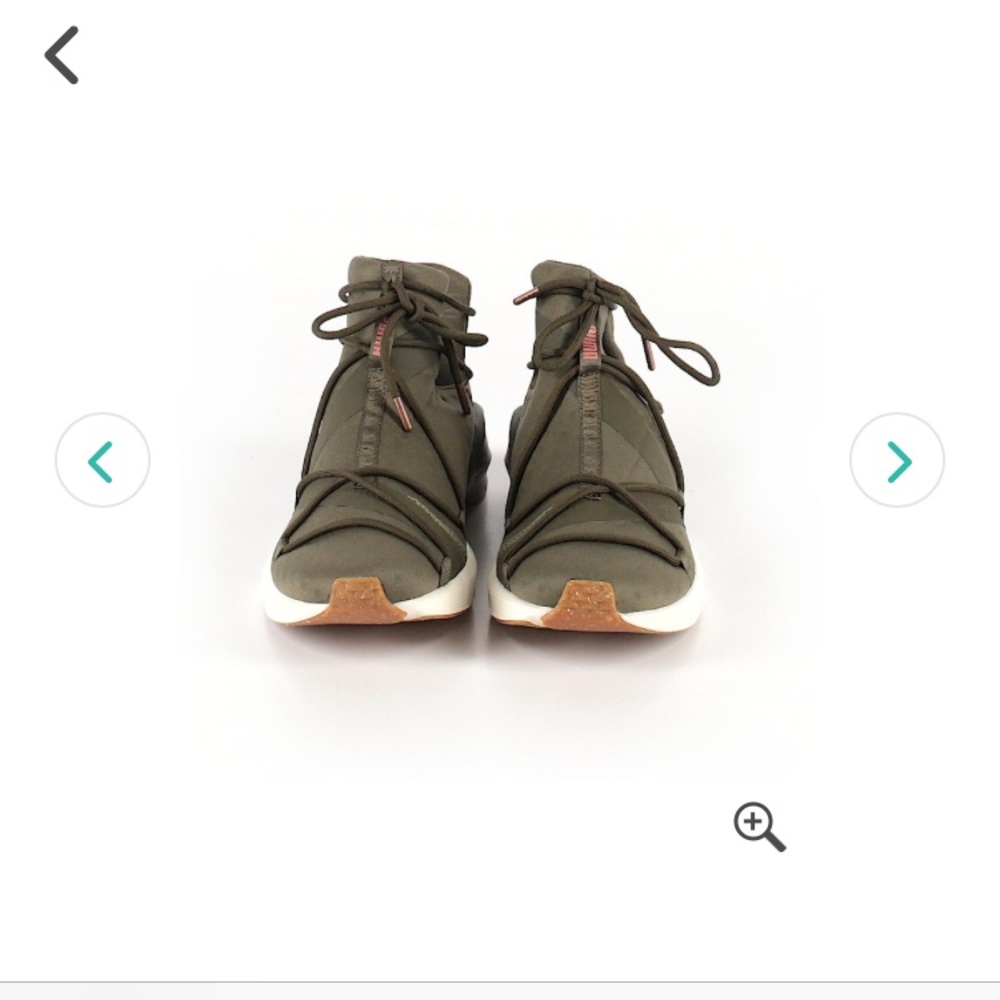Go back using the top-left arrow
The image size is (1000, 1000).
(x=62, y=55)
